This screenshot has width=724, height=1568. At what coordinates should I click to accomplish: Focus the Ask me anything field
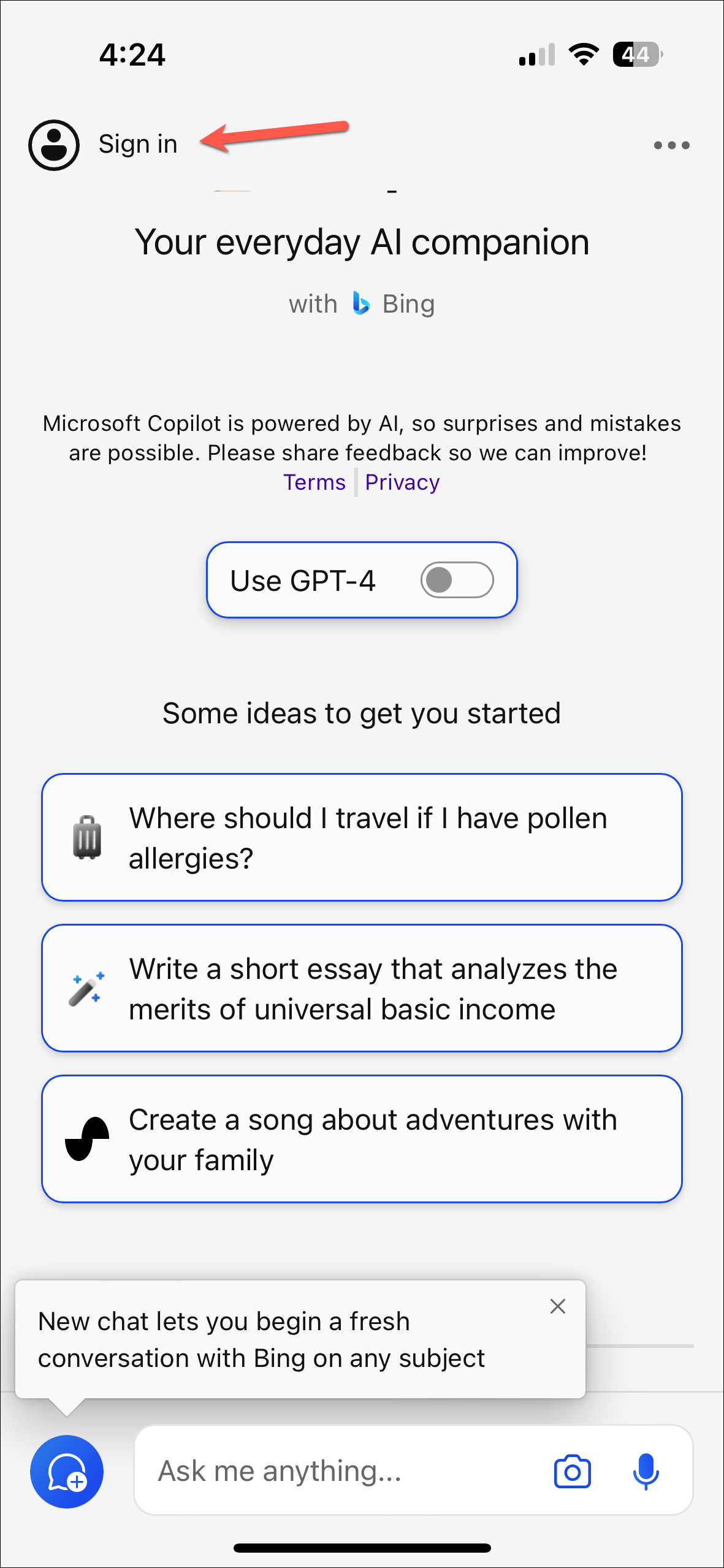click(343, 1471)
